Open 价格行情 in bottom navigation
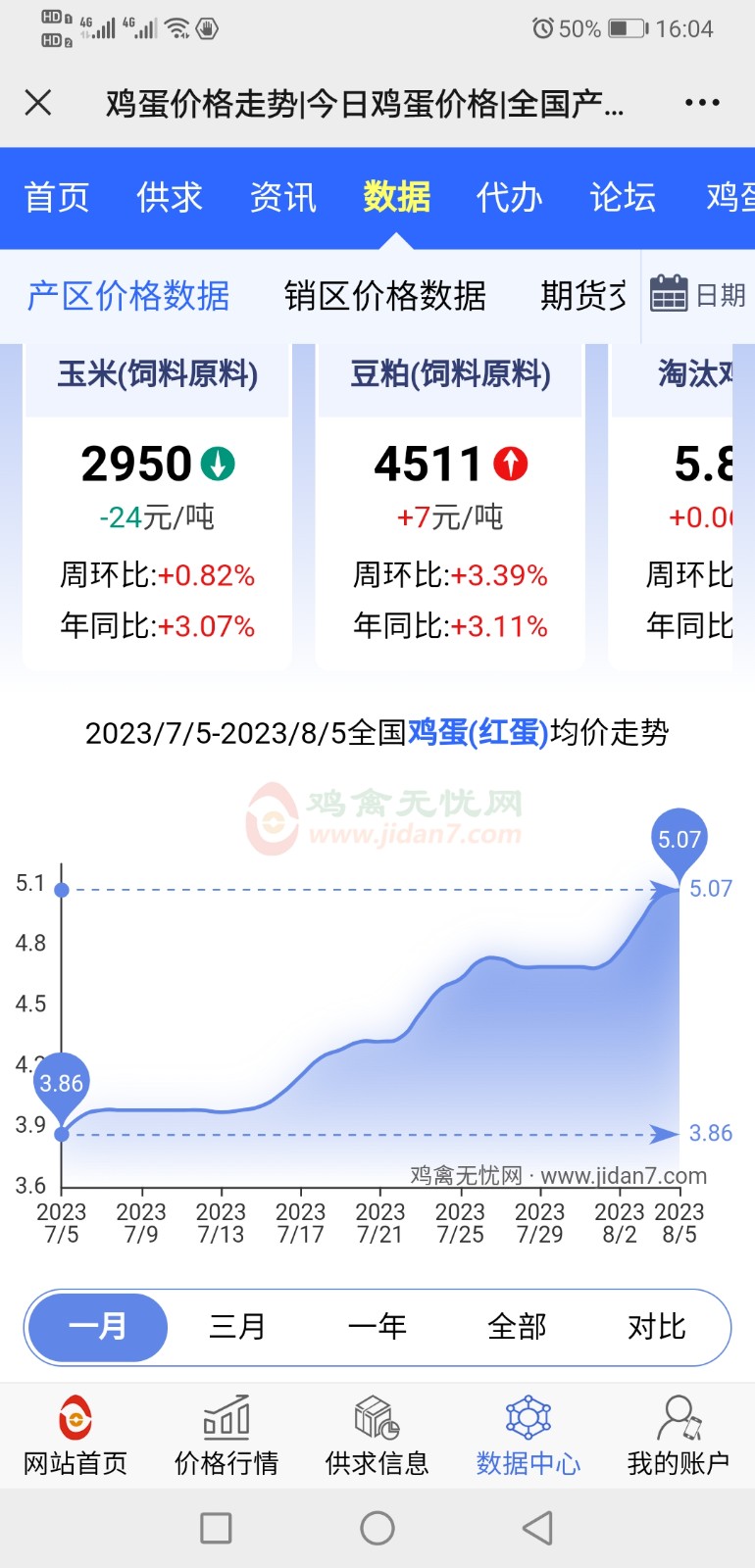Image resolution: width=755 pixels, height=1568 pixels. click(x=226, y=1436)
